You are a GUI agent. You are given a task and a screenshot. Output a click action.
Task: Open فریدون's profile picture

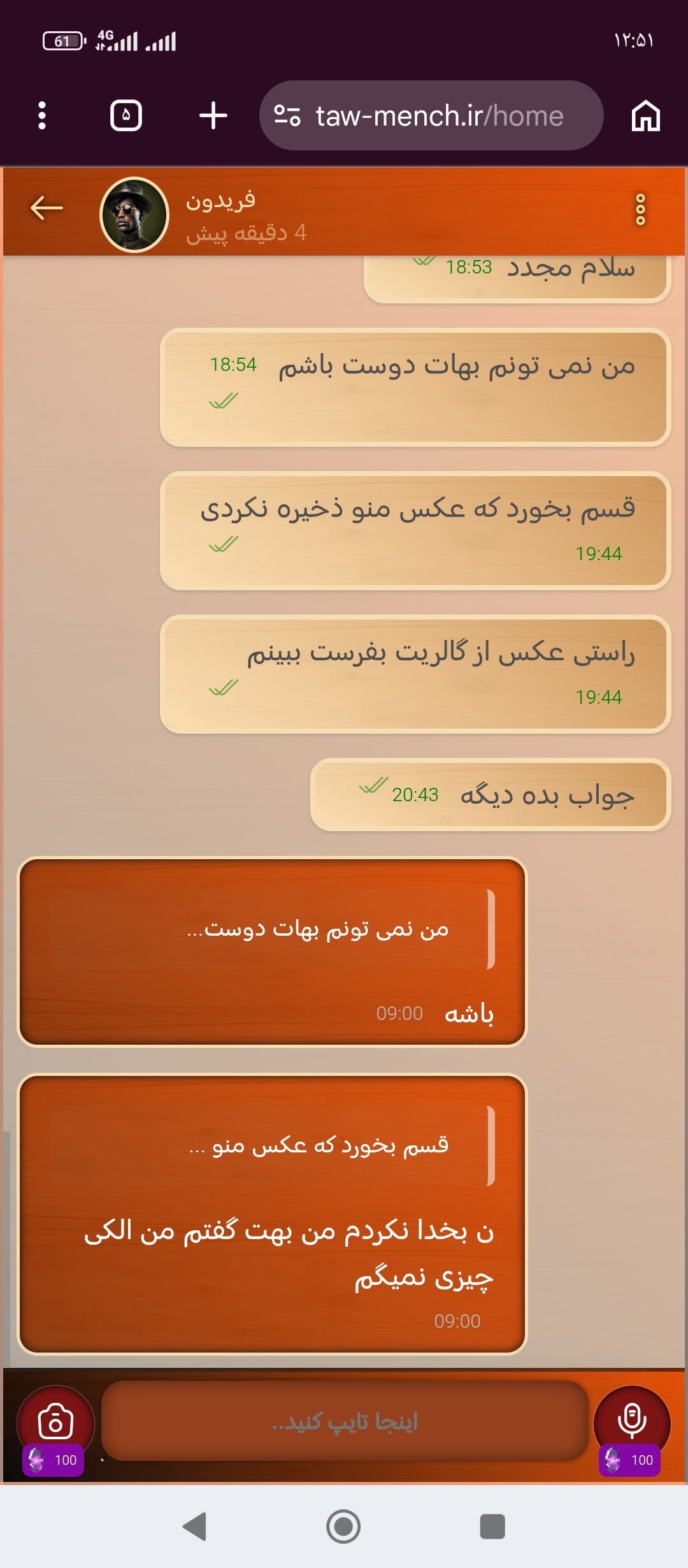[x=134, y=215]
